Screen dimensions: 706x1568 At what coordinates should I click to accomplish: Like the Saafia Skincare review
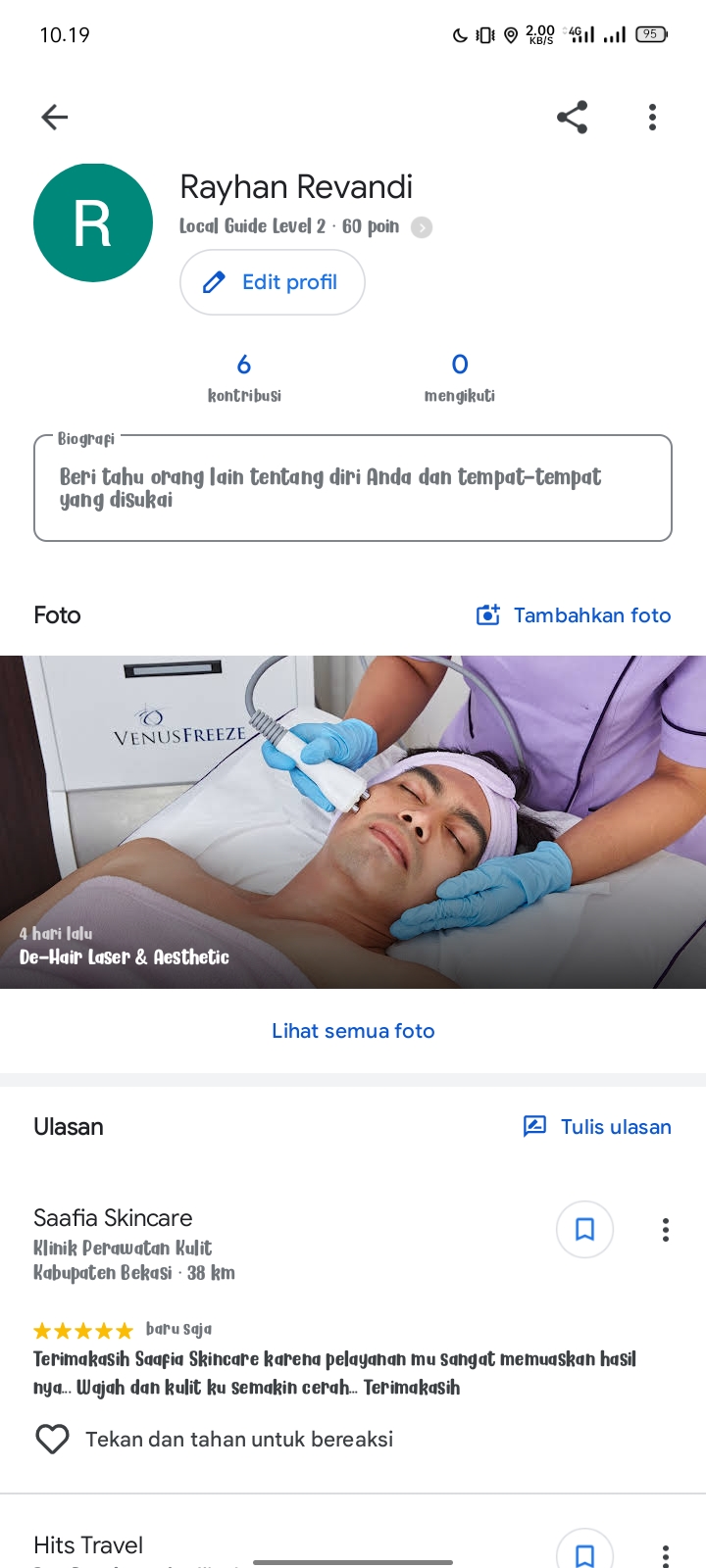52,1439
